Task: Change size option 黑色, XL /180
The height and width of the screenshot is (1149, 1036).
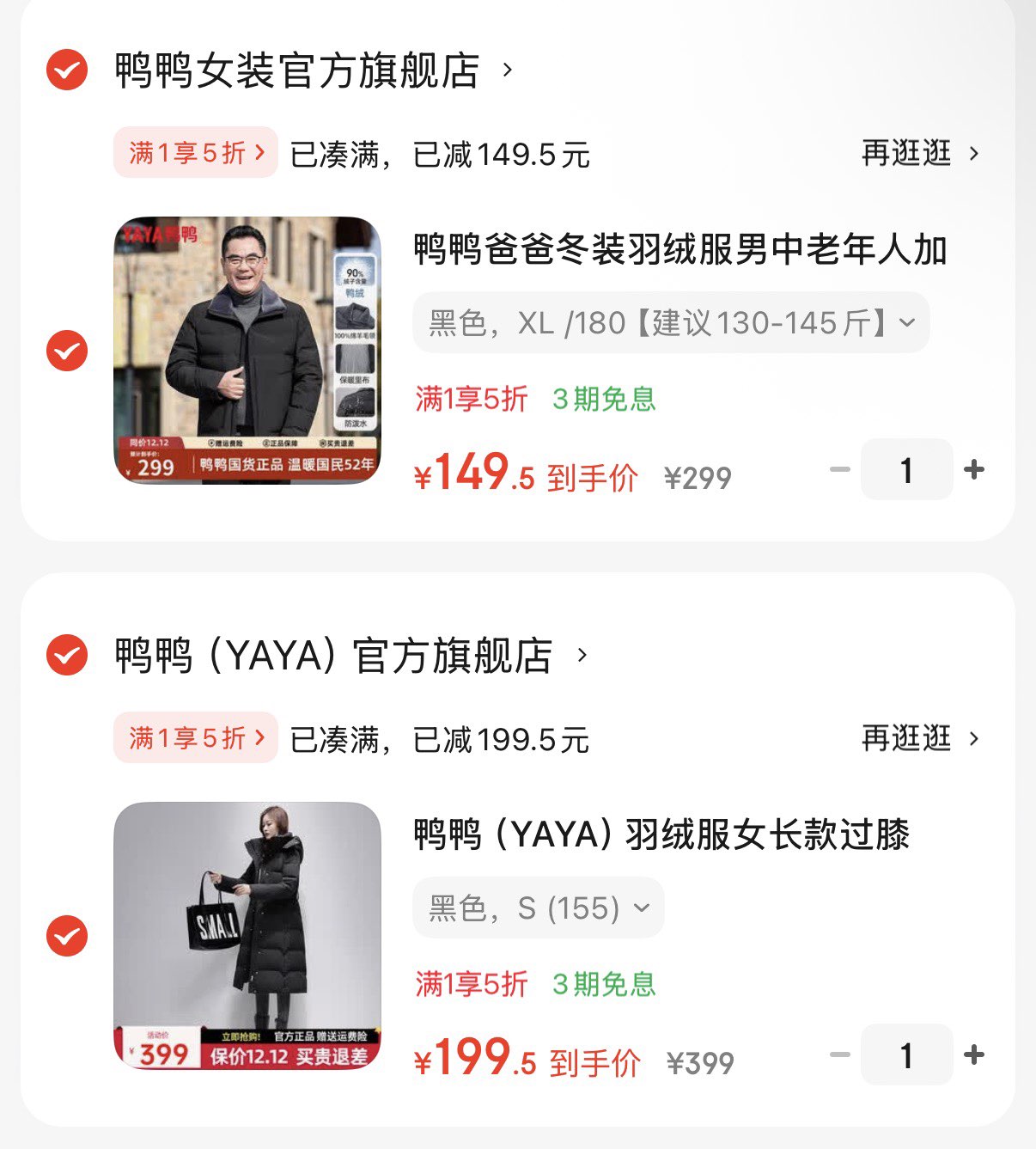Action: coord(671,323)
